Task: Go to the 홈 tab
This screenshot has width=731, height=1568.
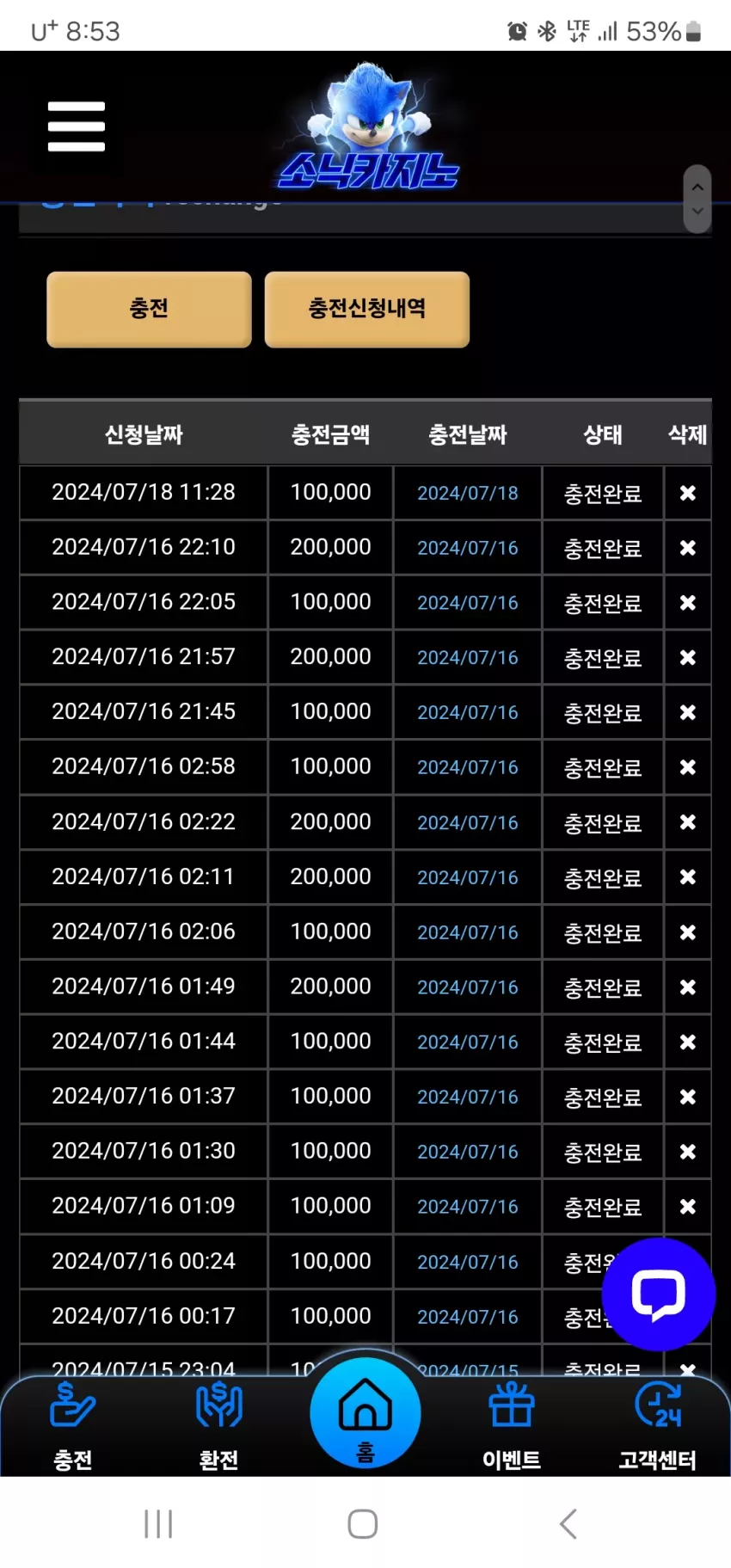Action: pos(365,1413)
